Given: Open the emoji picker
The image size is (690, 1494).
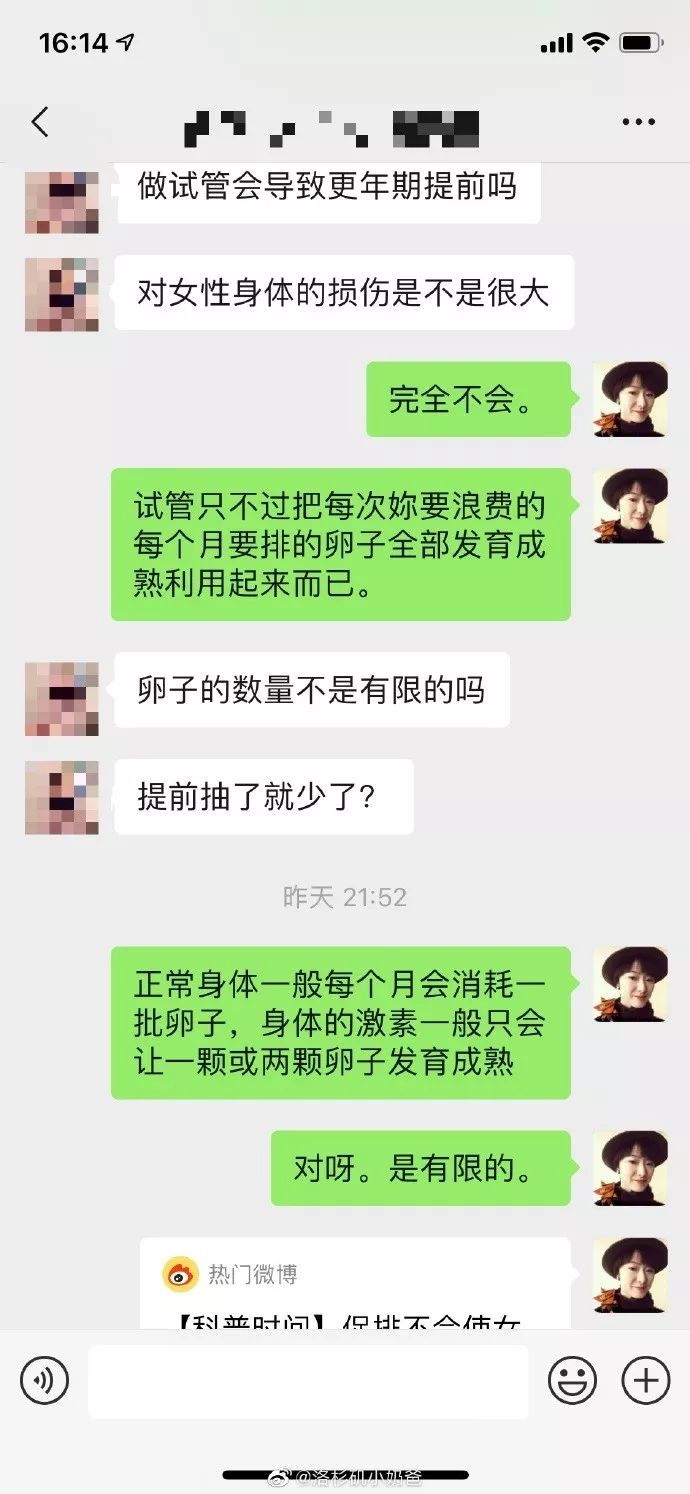Looking at the screenshot, I should point(572,1381).
